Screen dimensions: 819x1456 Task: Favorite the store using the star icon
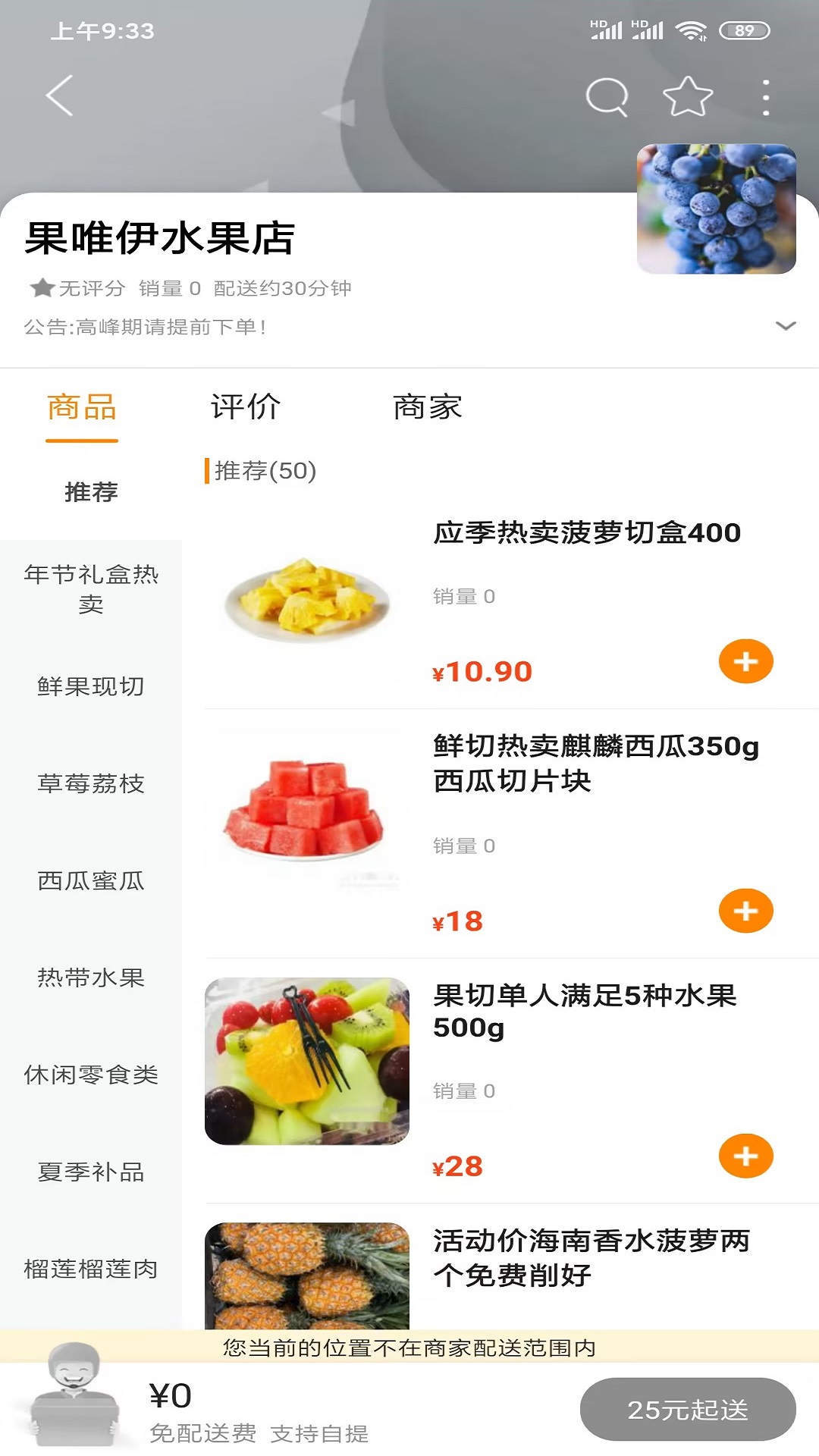(x=685, y=95)
